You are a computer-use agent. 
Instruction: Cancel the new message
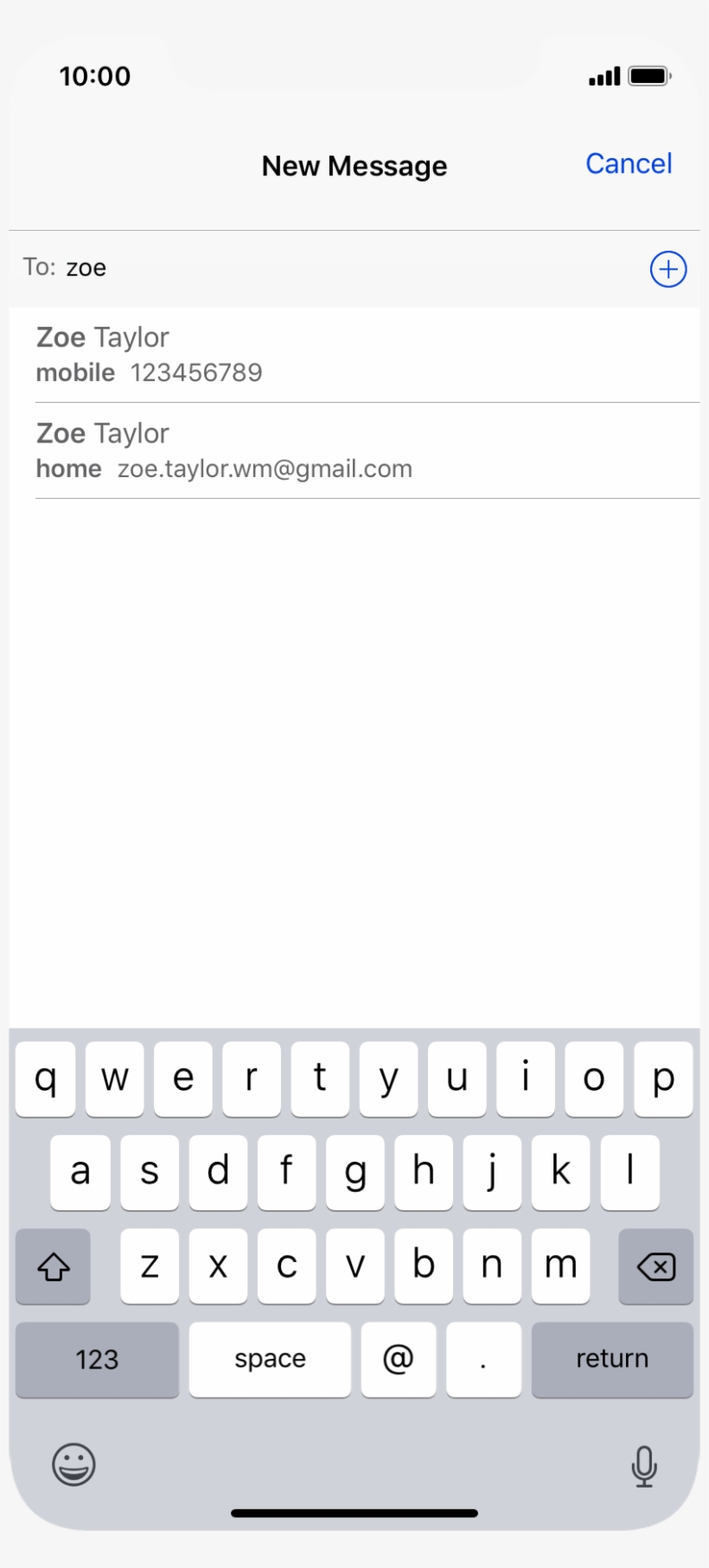[x=628, y=164]
